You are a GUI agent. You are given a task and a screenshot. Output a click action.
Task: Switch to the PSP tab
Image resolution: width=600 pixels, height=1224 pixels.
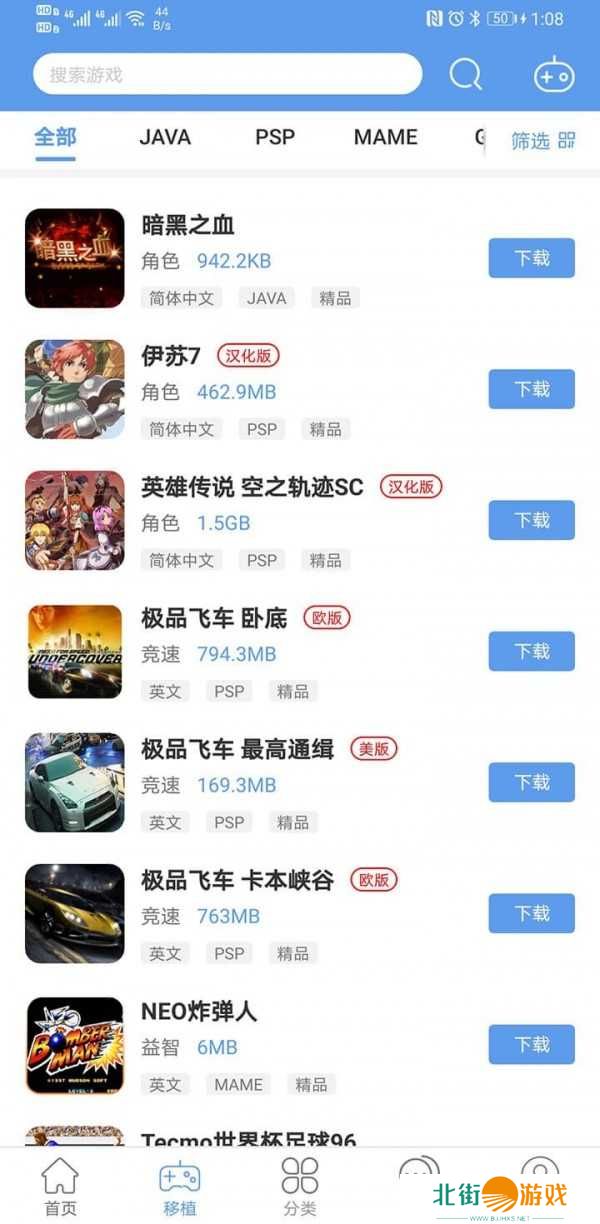click(275, 138)
